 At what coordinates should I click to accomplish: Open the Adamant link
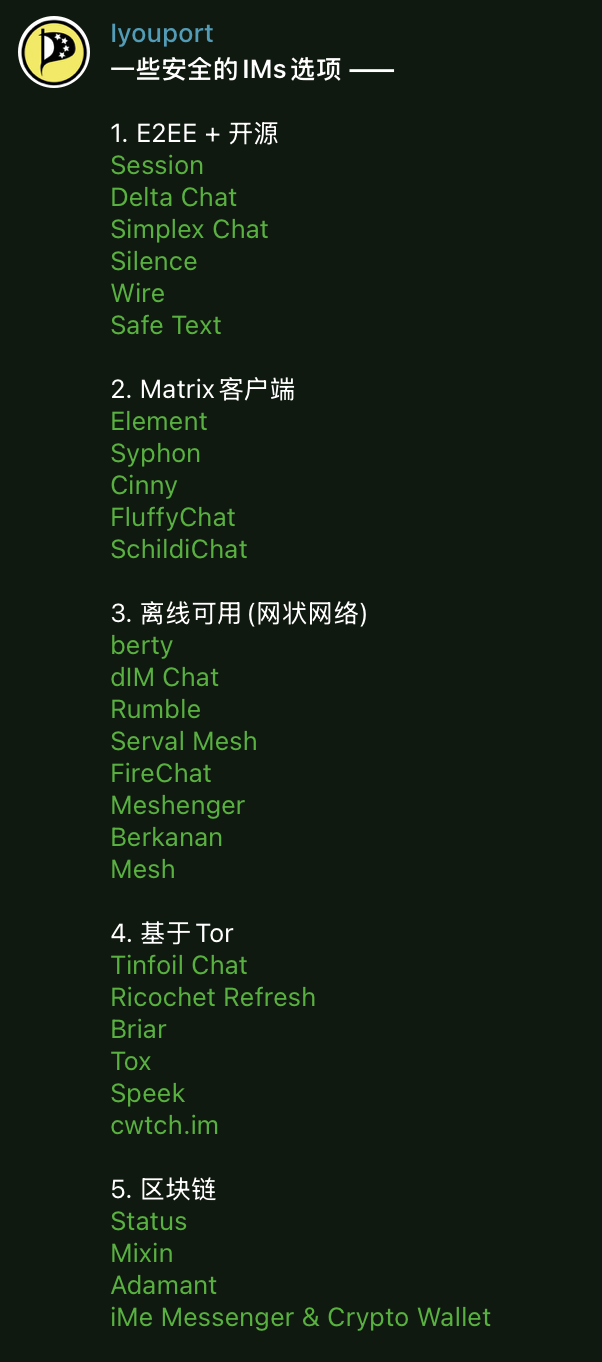[164, 1285]
